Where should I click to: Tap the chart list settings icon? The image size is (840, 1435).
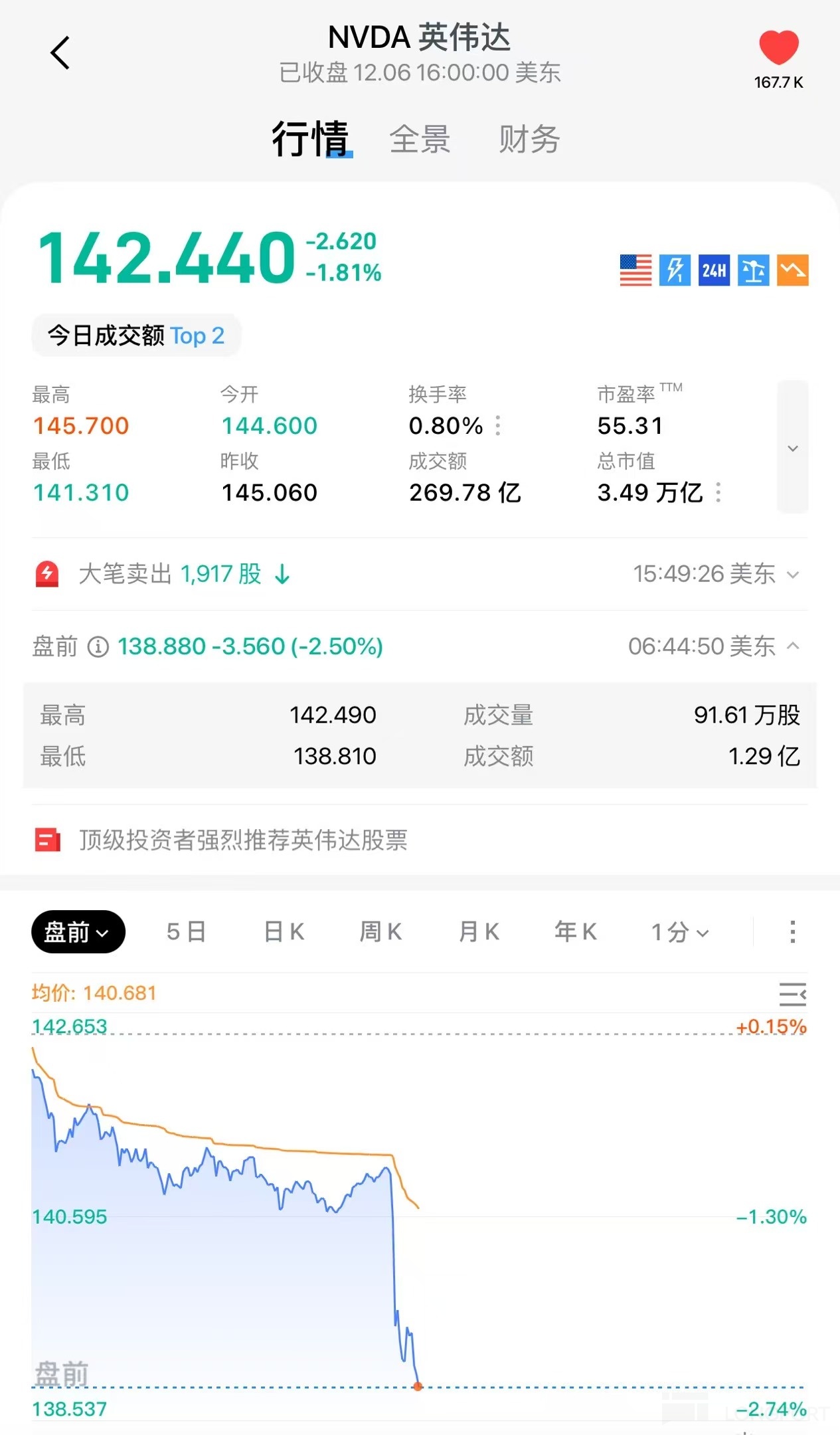coord(792,995)
